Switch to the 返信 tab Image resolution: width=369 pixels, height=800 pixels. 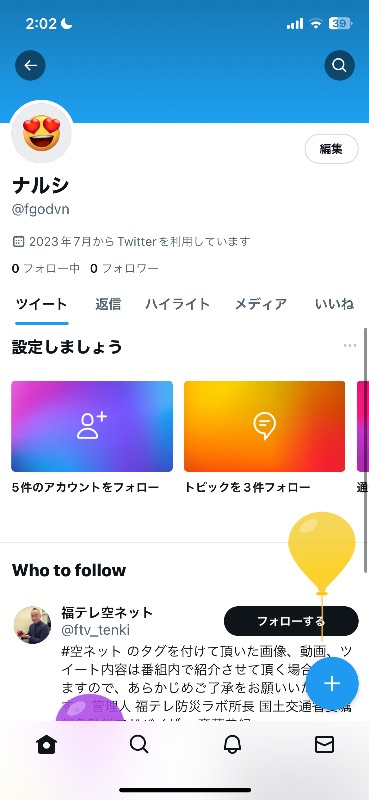click(108, 305)
